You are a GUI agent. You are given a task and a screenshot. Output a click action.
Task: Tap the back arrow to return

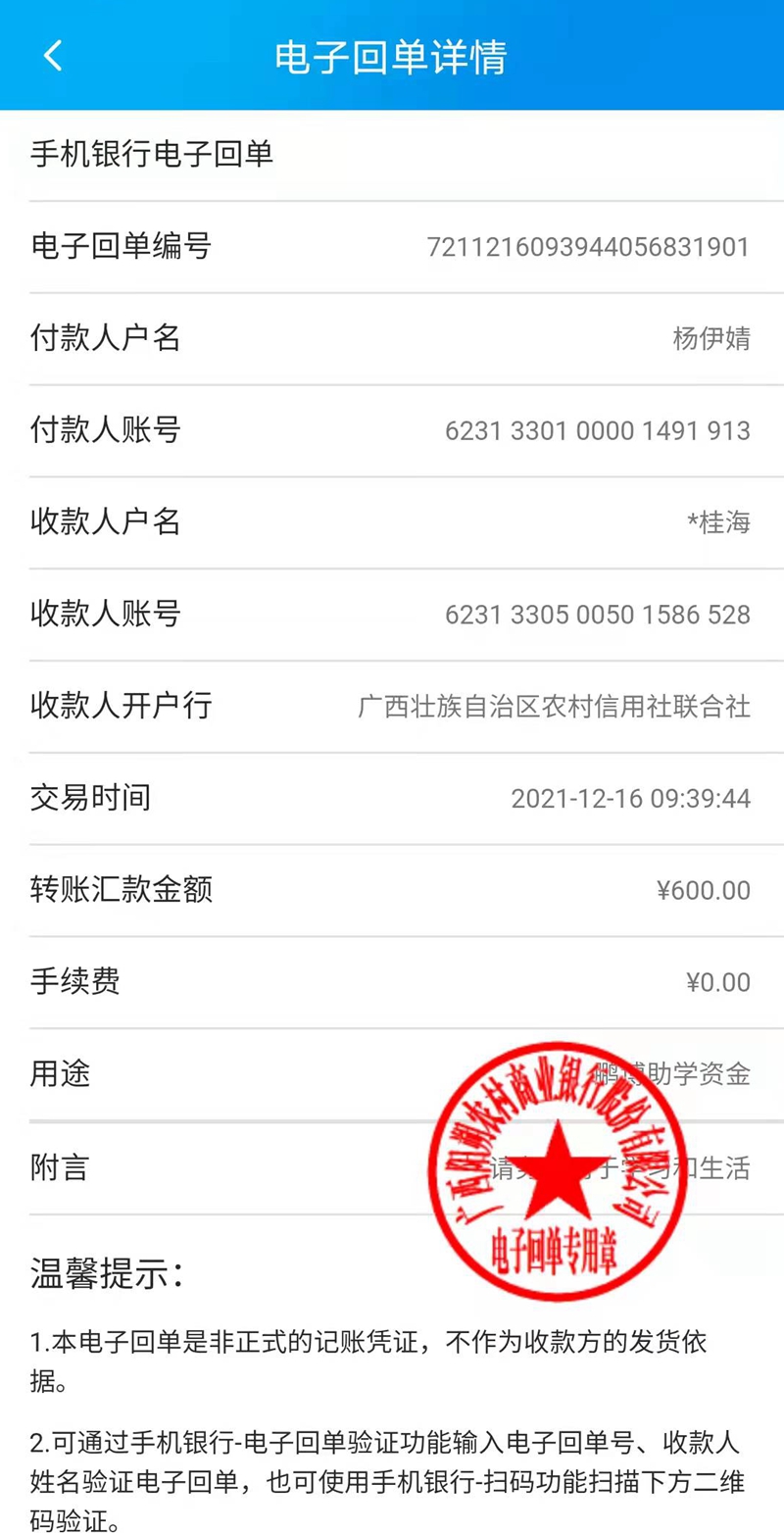(x=52, y=56)
